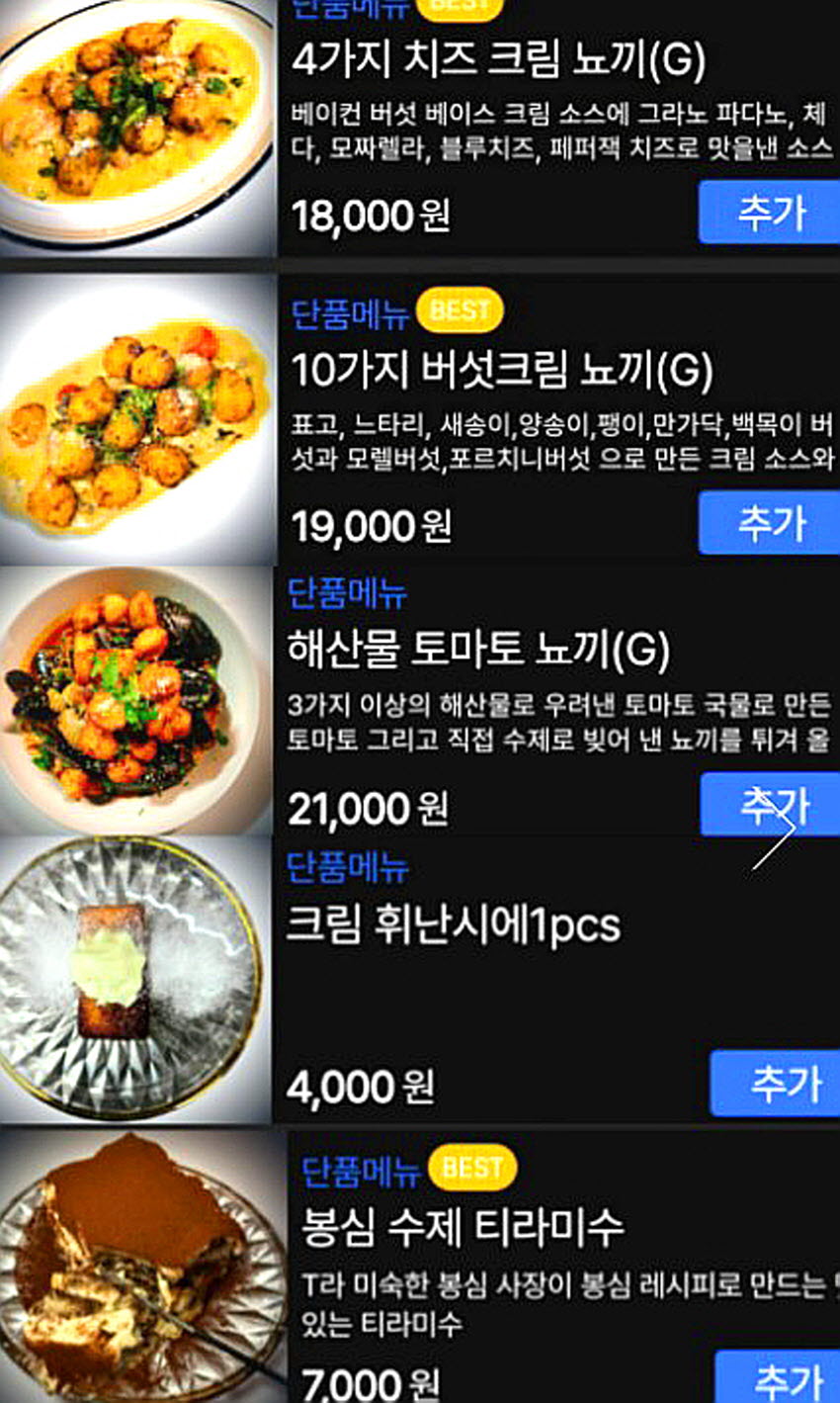Open the 4가지 치즈 크림 뇨끼 photo
This screenshot has height=1403, width=840.
(x=136, y=124)
